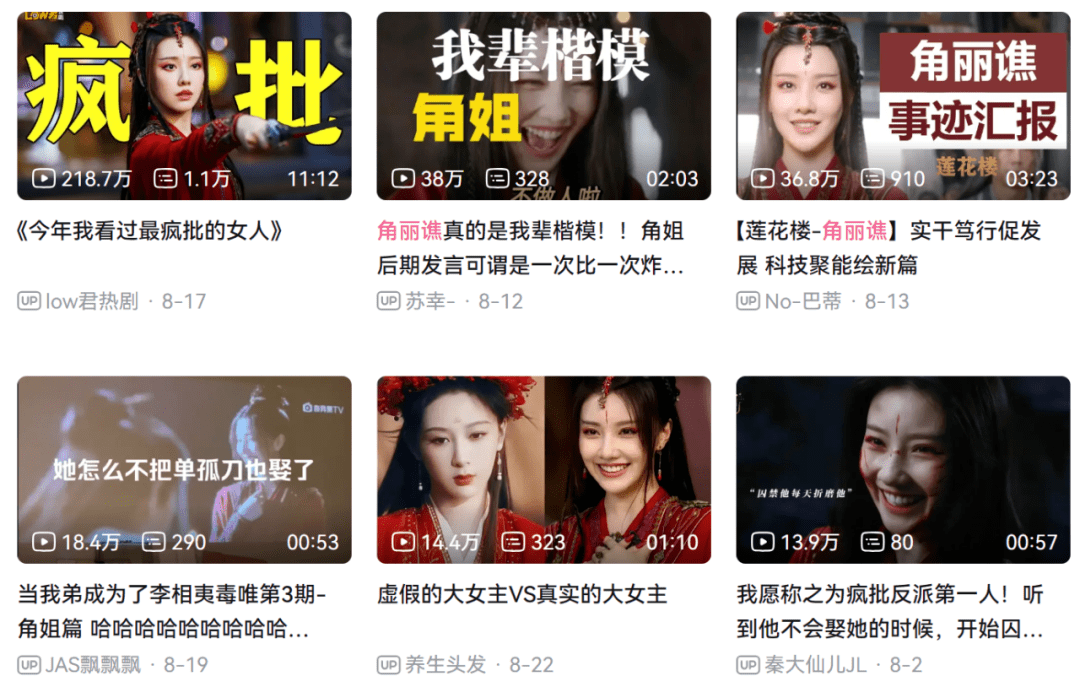Play the 疯批反派第一人 video

pos(902,469)
